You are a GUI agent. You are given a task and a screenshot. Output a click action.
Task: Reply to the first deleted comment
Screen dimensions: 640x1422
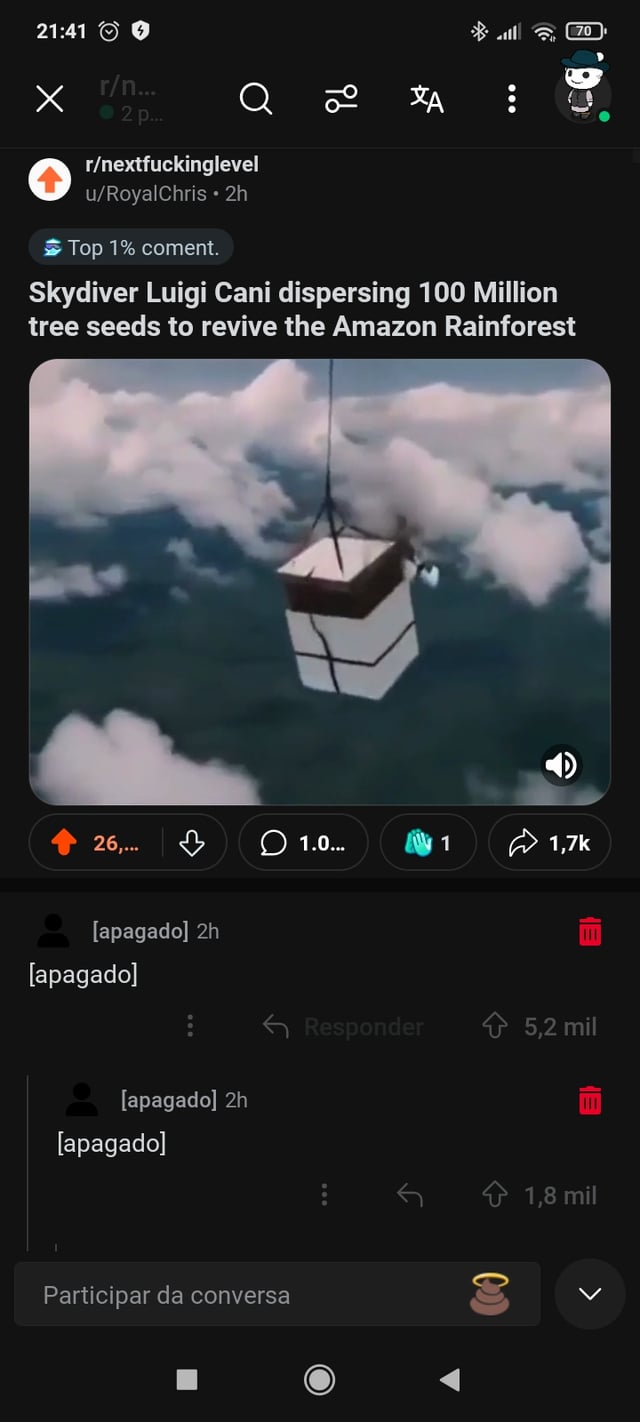344,1026
